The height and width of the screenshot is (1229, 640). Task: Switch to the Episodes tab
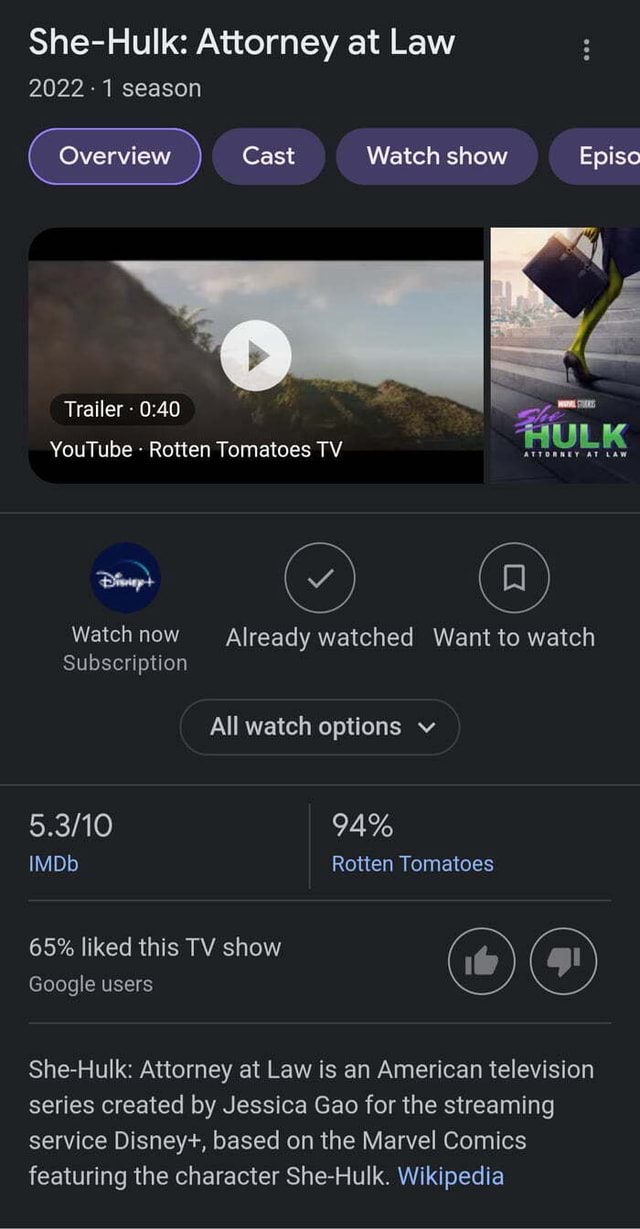(x=600, y=156)
